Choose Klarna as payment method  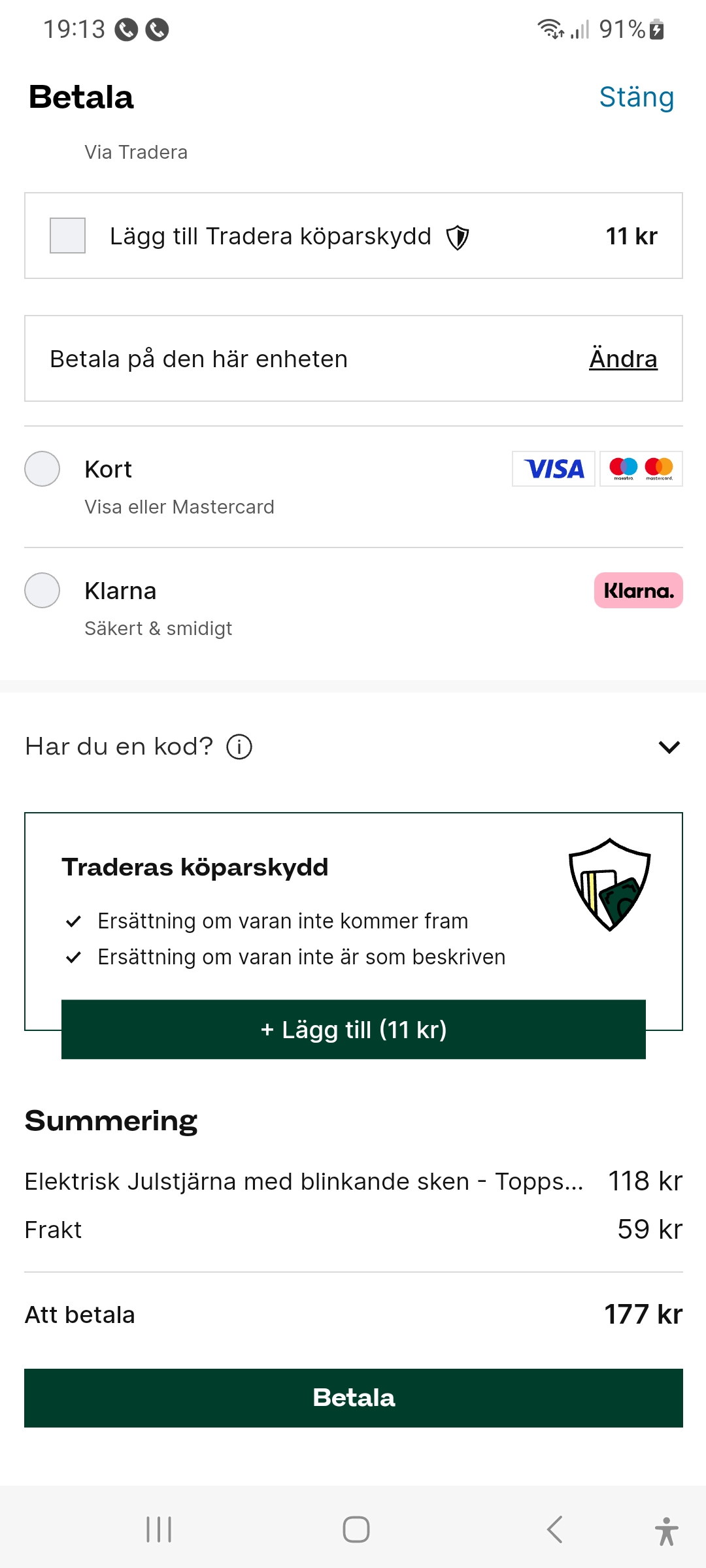click(42, 591)
